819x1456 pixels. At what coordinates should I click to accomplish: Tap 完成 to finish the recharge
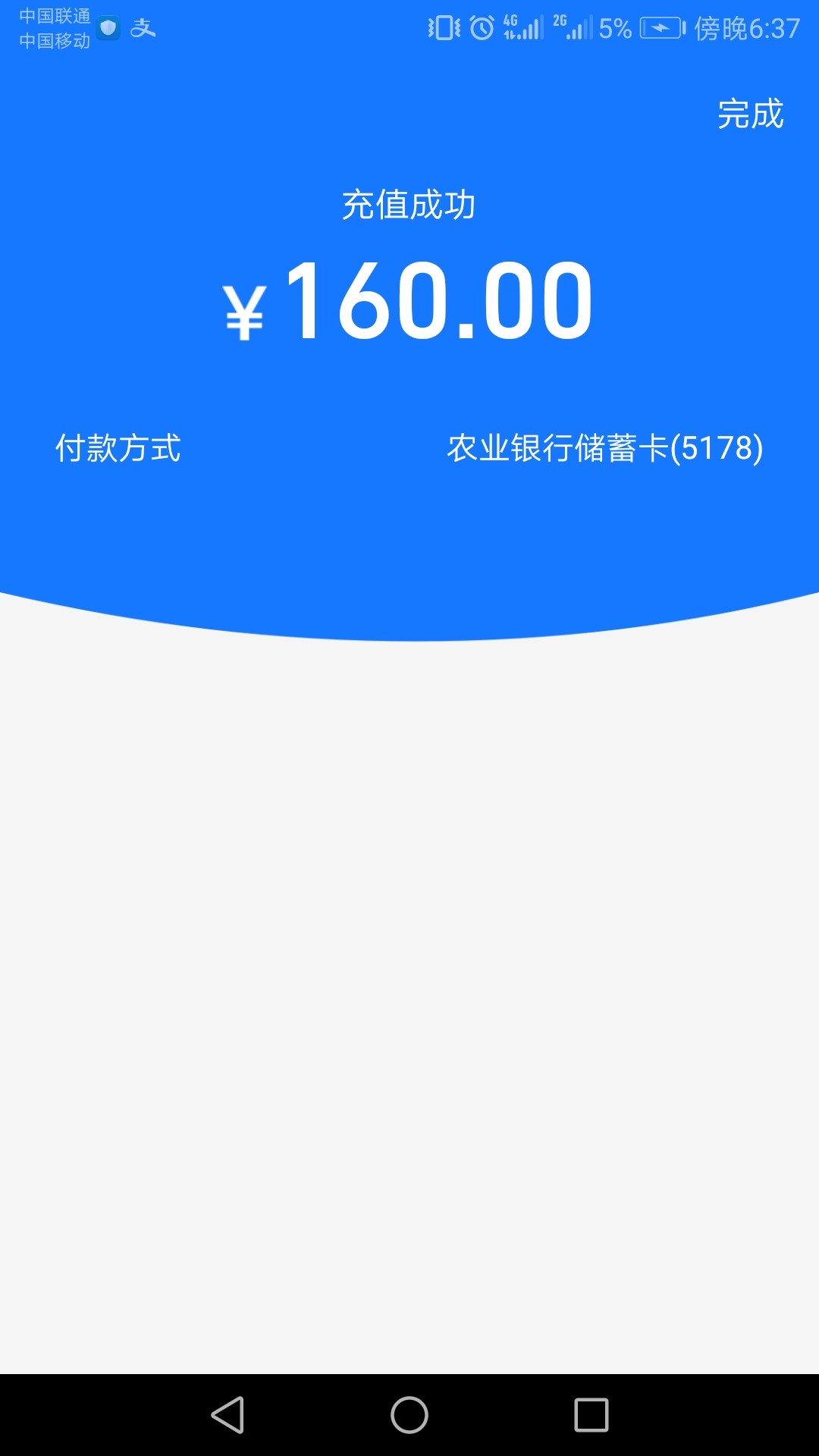tap(750, 115)
